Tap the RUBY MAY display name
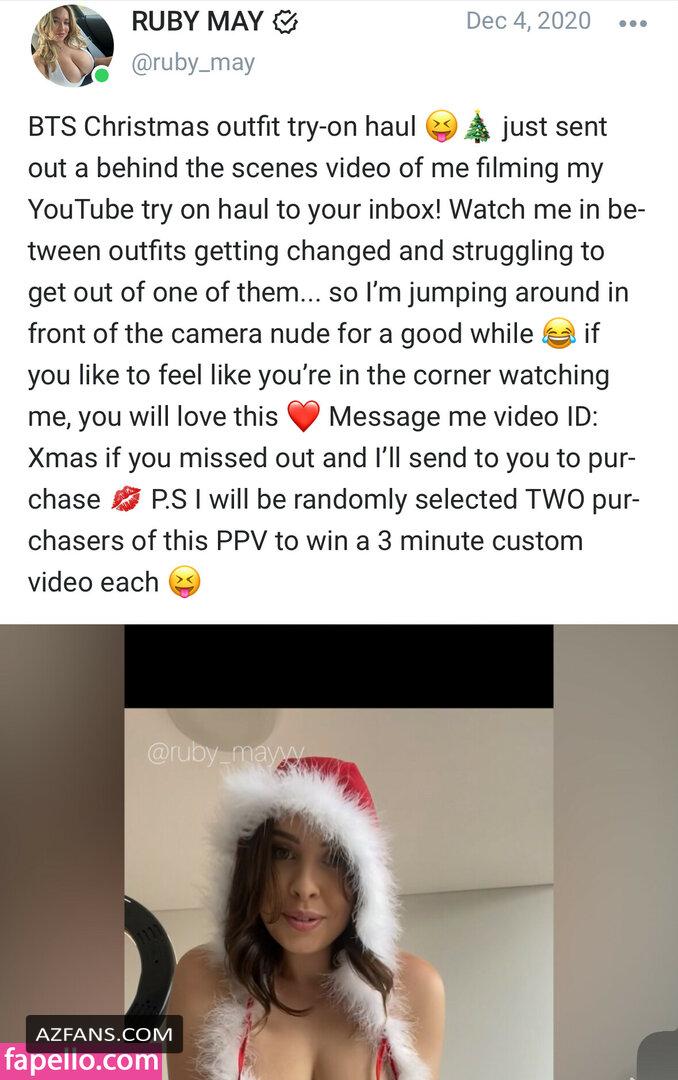The height and width of the screenshot is (1080, 678). pyautogui.click(x=197, y=21)
